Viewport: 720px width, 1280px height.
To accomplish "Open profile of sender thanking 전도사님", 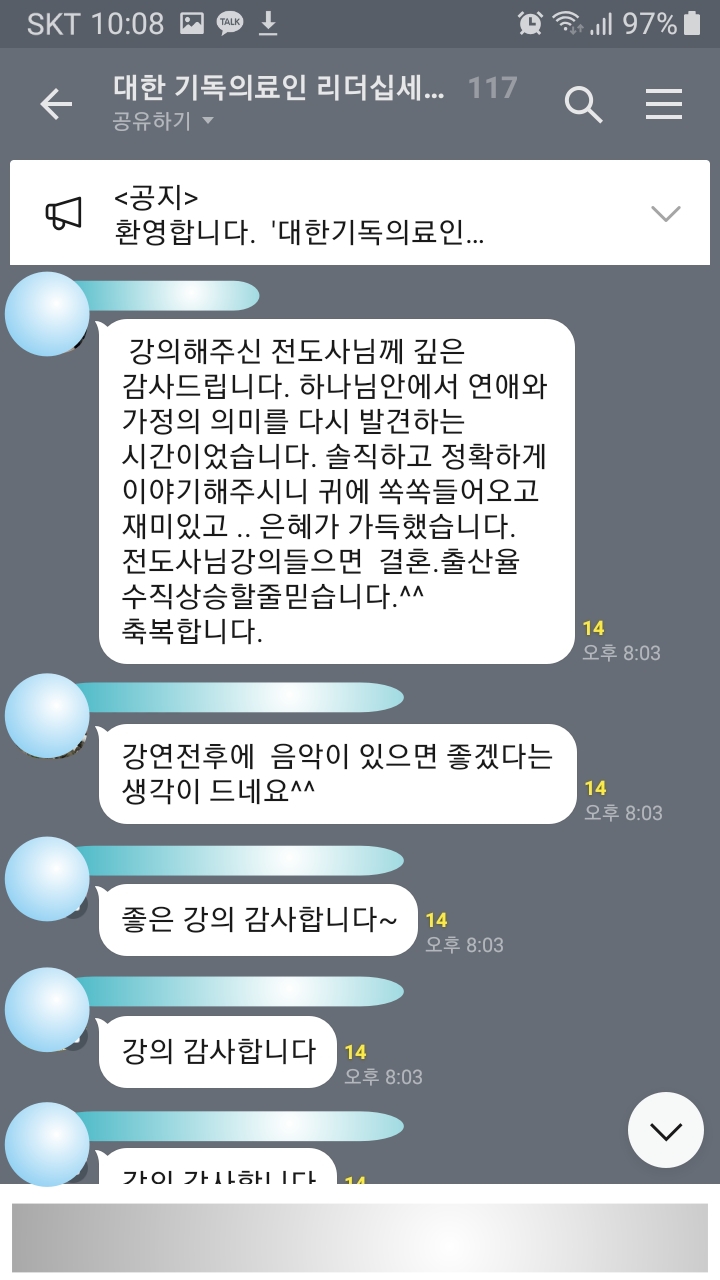I will [48, 312].
